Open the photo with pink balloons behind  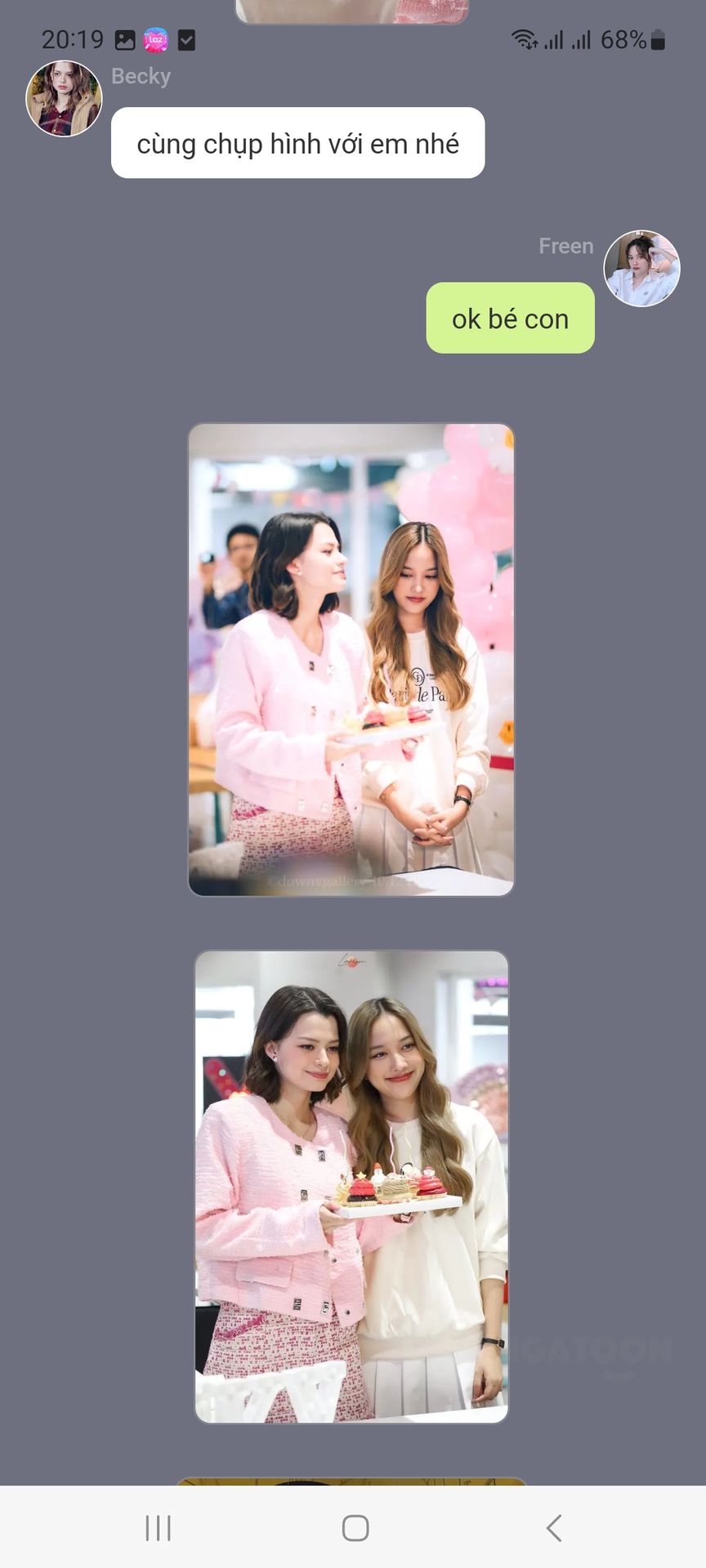351,660
